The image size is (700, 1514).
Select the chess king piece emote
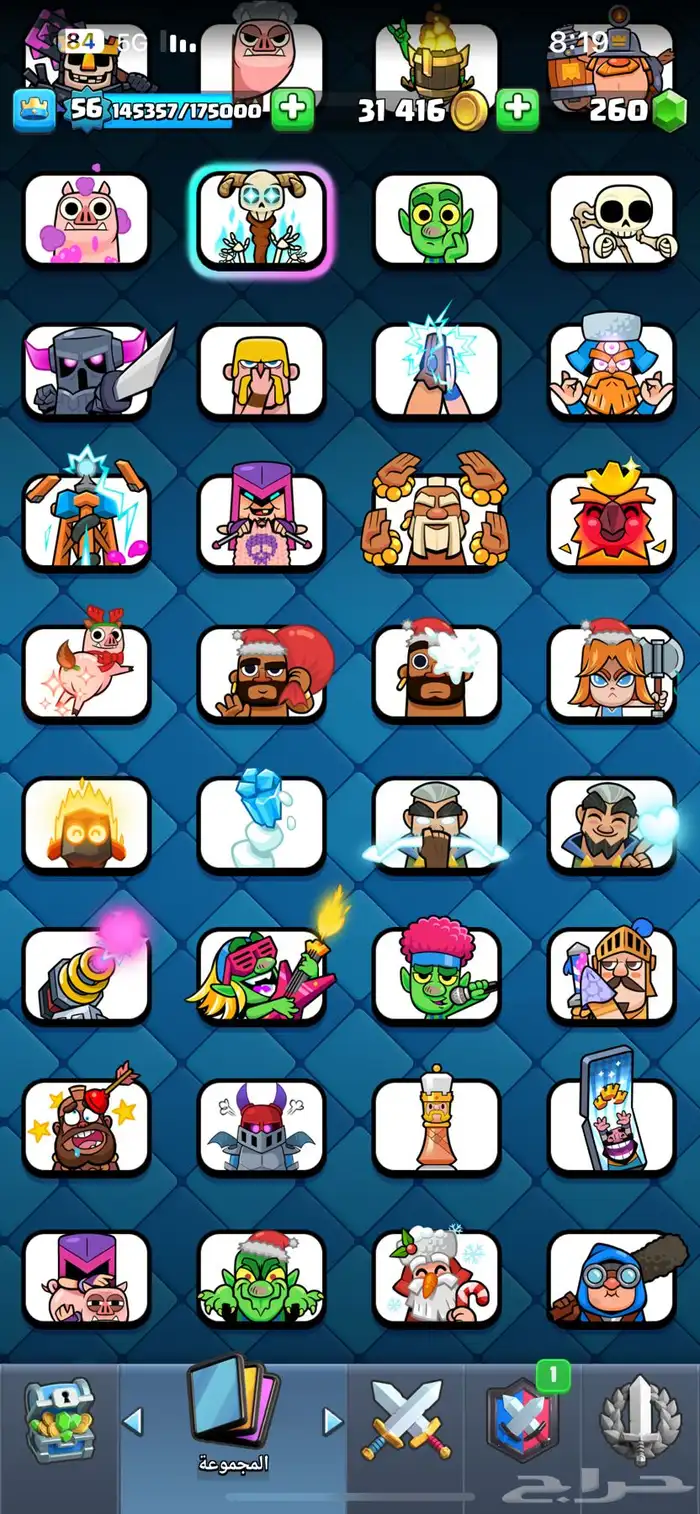(x=436, y=1126)
